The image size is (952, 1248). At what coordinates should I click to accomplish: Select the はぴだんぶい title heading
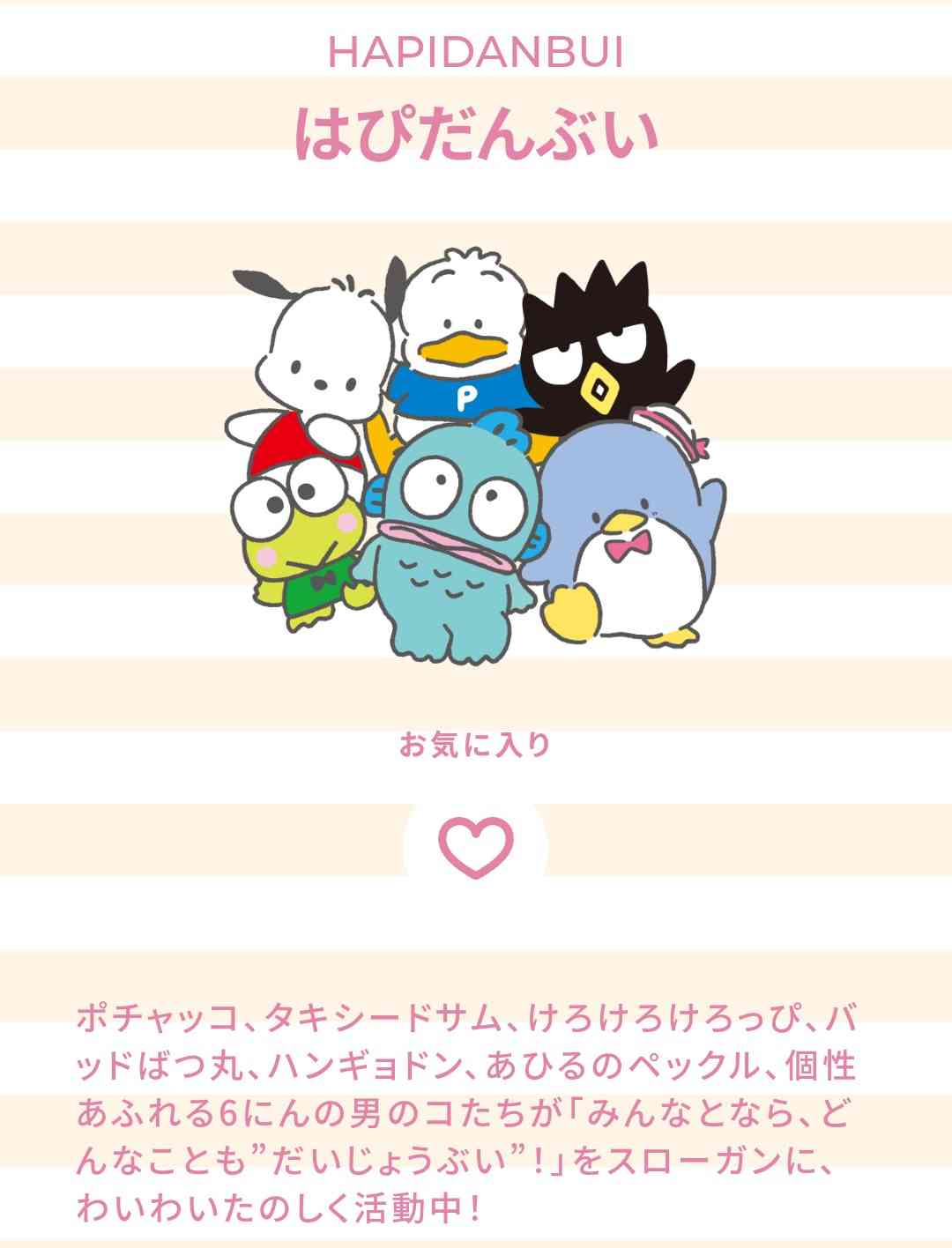(476, 132)
